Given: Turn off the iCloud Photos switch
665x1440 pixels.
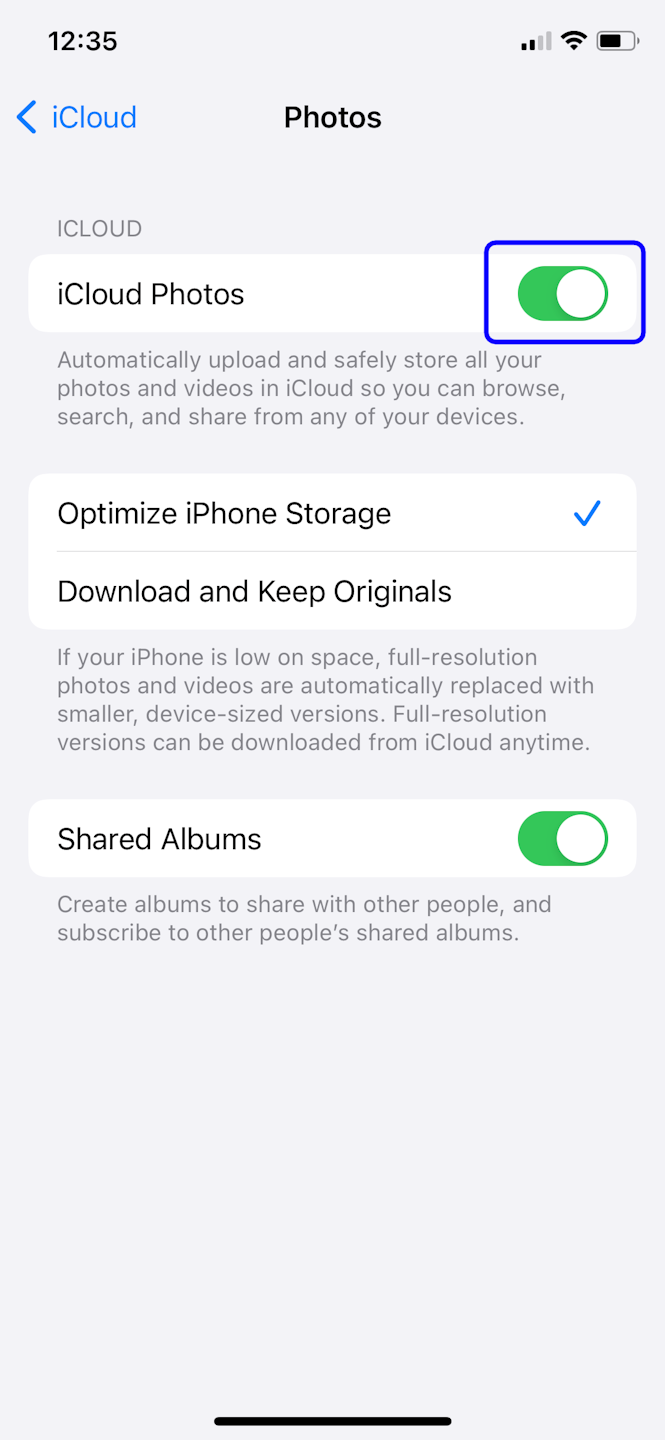Looking at the screenshot, I should click(x=562, y=294).
